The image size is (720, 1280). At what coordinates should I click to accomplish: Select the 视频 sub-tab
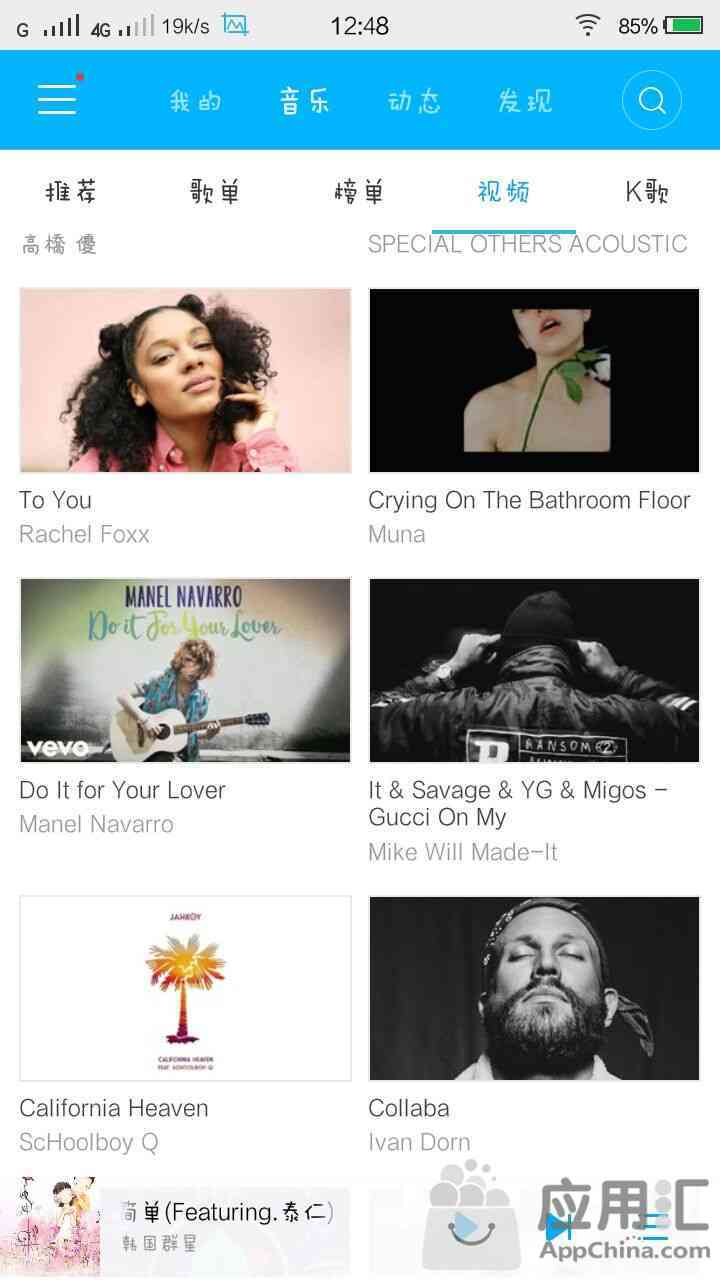pos(503,191)
